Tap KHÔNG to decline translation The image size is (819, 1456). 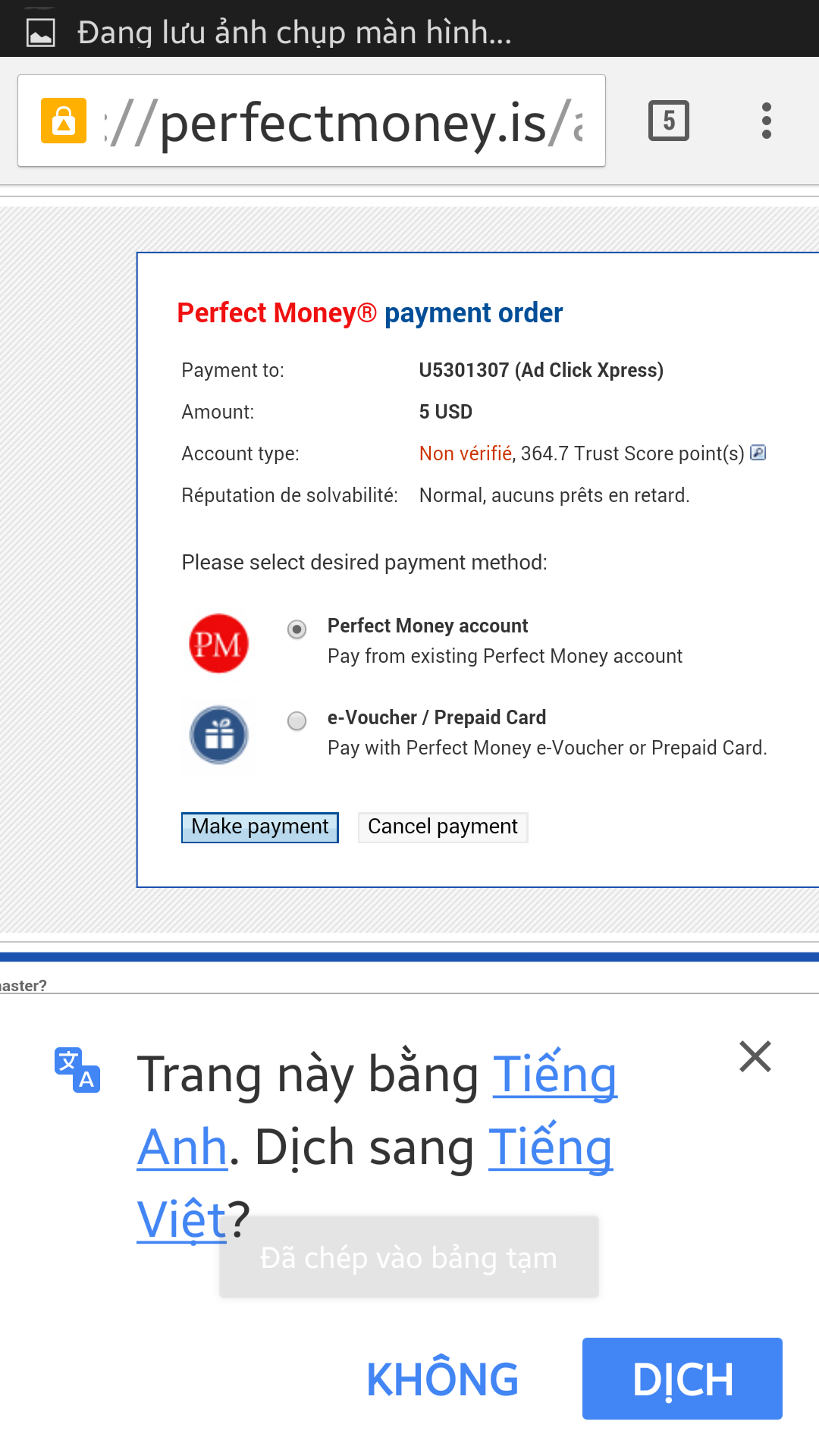(x=442, y=1379)
